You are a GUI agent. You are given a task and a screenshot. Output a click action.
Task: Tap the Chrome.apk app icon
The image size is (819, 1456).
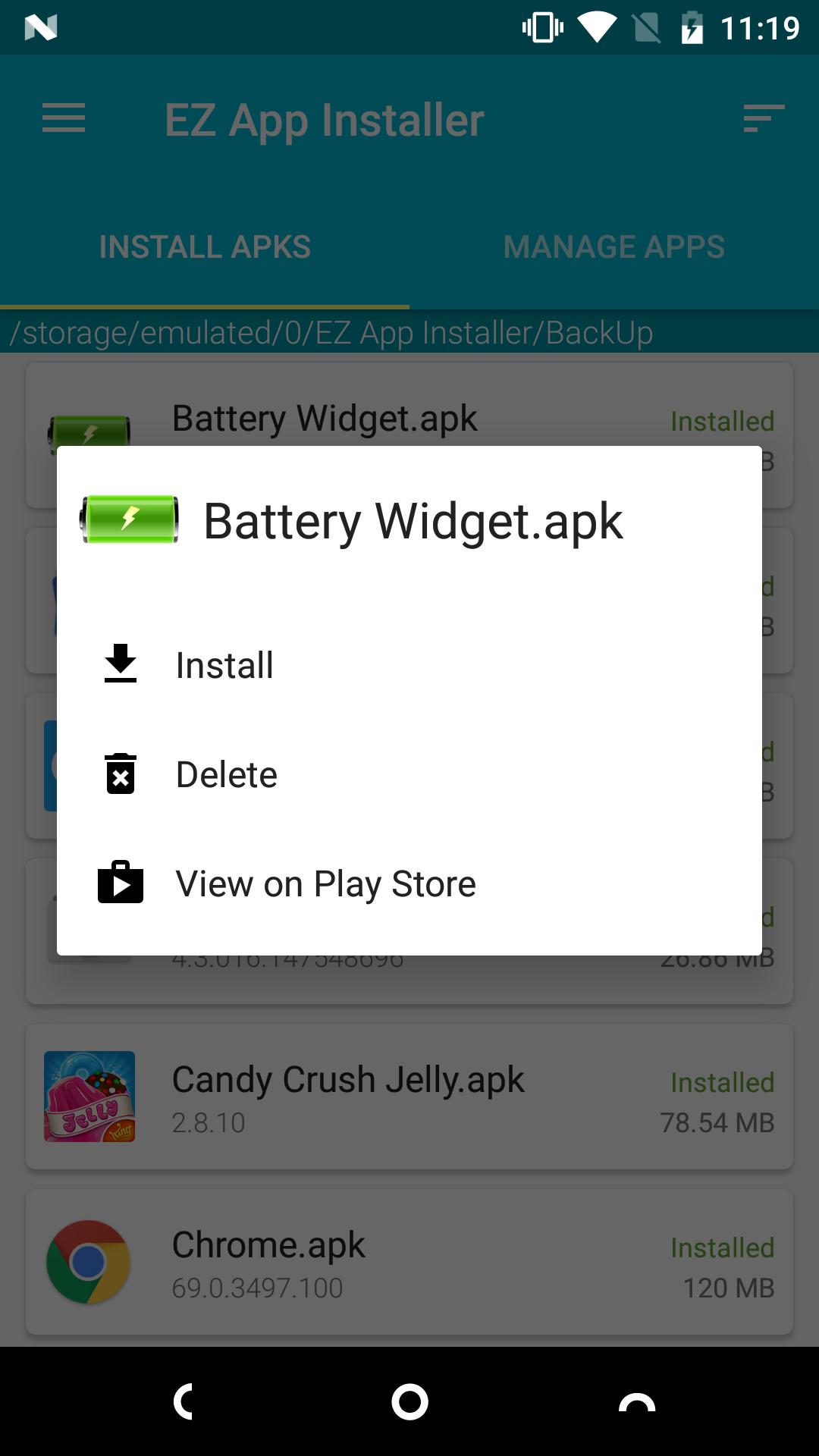pyautogui.click(x=89, y=1261)
